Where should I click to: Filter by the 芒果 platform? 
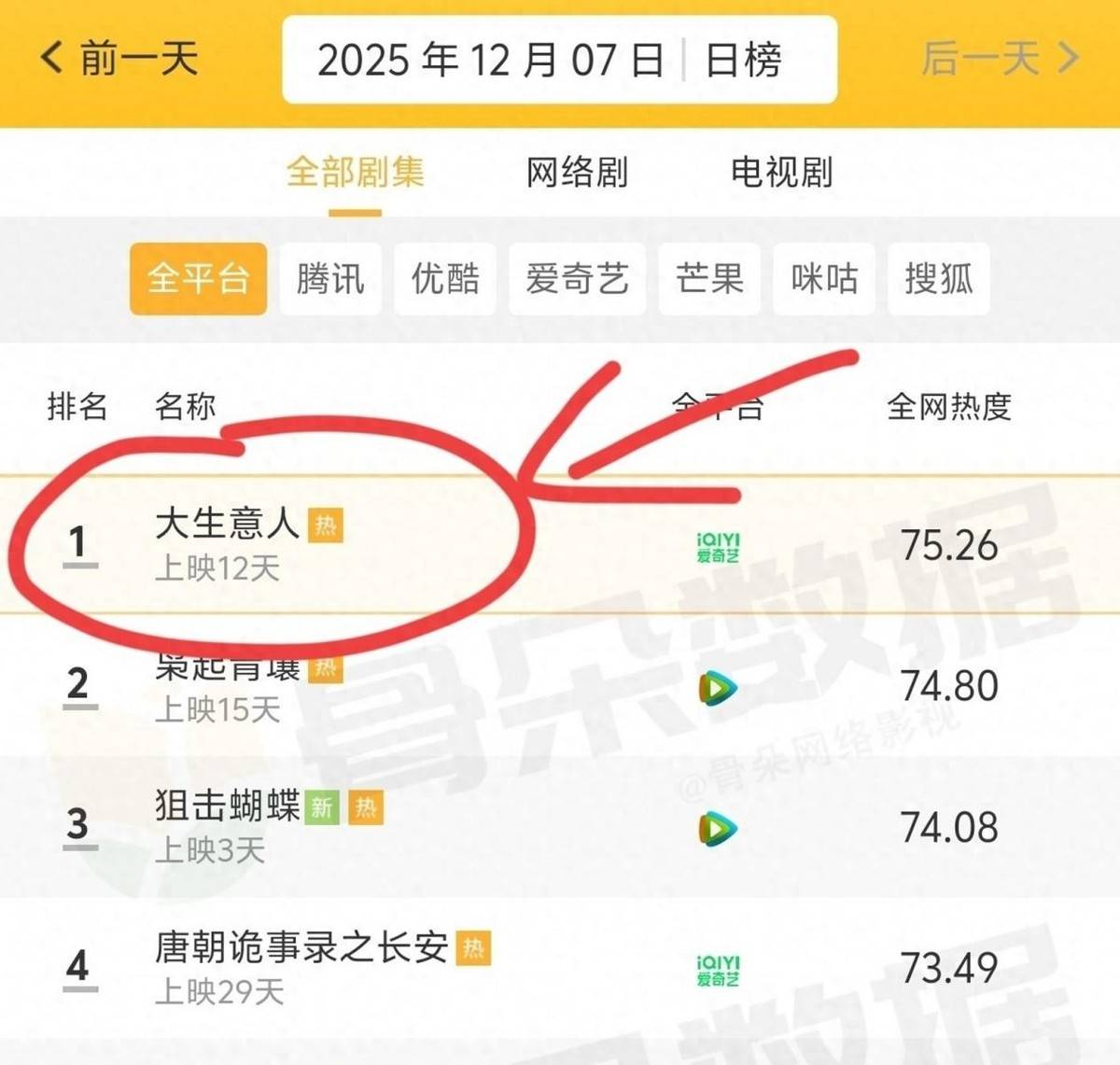709,278
